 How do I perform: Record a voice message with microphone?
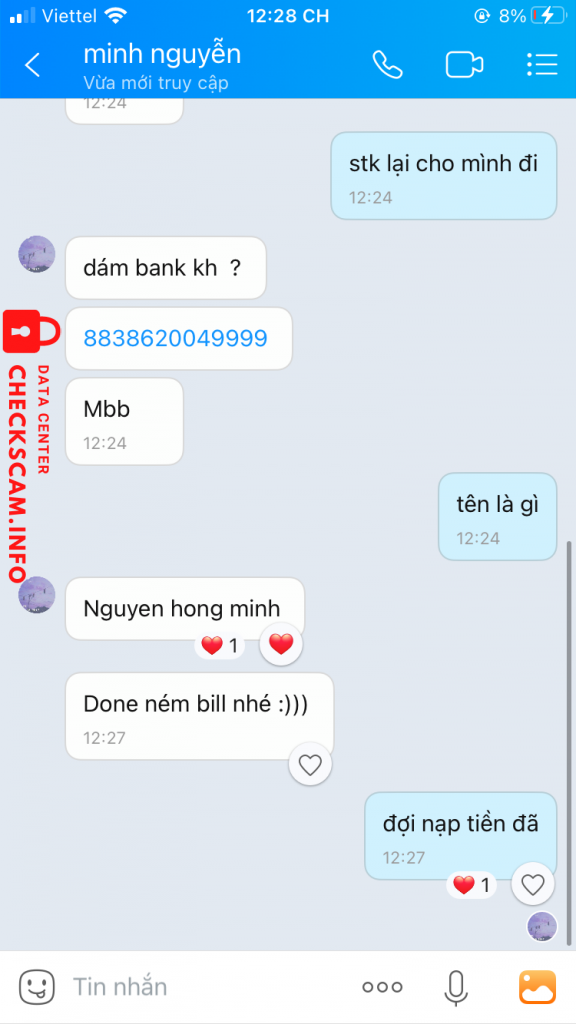455,987
